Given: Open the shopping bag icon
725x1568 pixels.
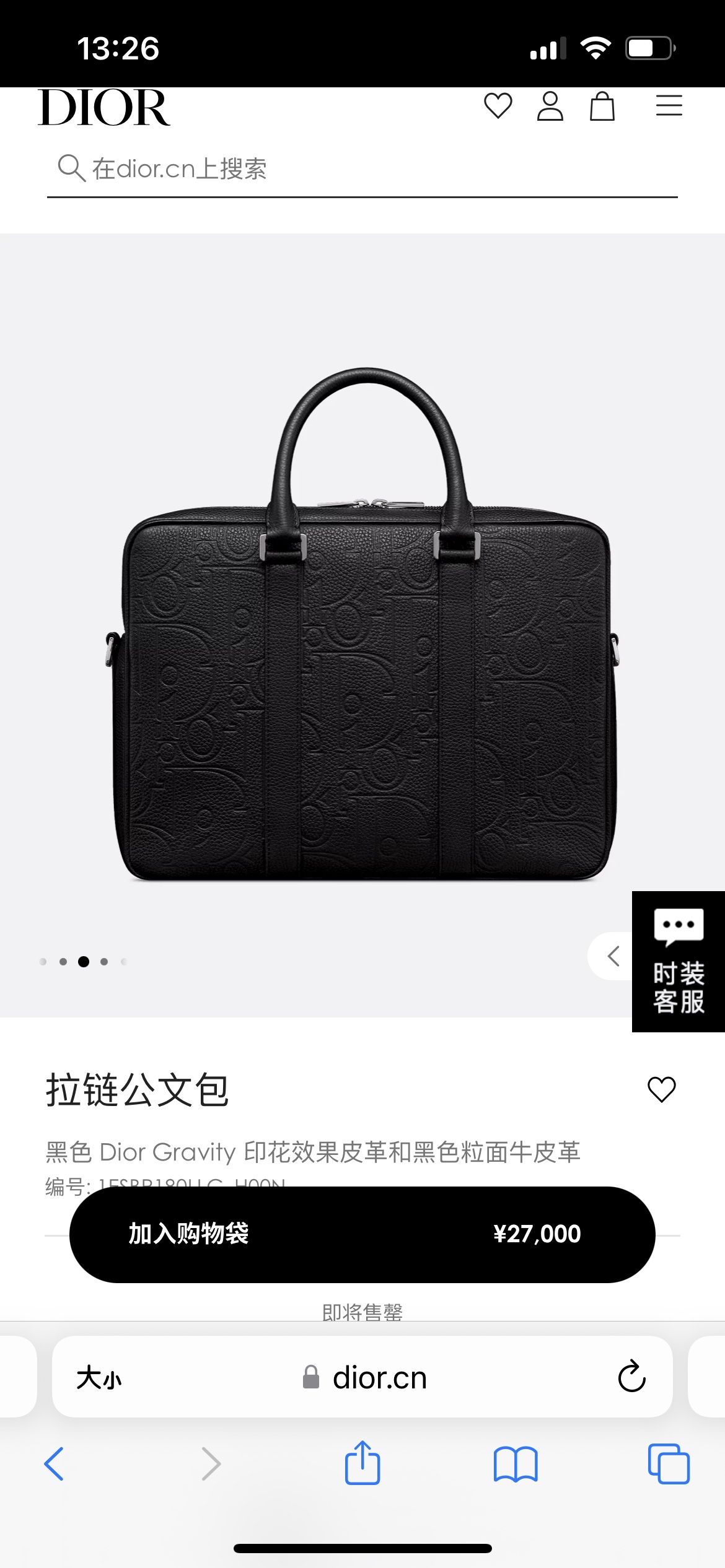Looking at the screenshot, I should coord(602,106).
